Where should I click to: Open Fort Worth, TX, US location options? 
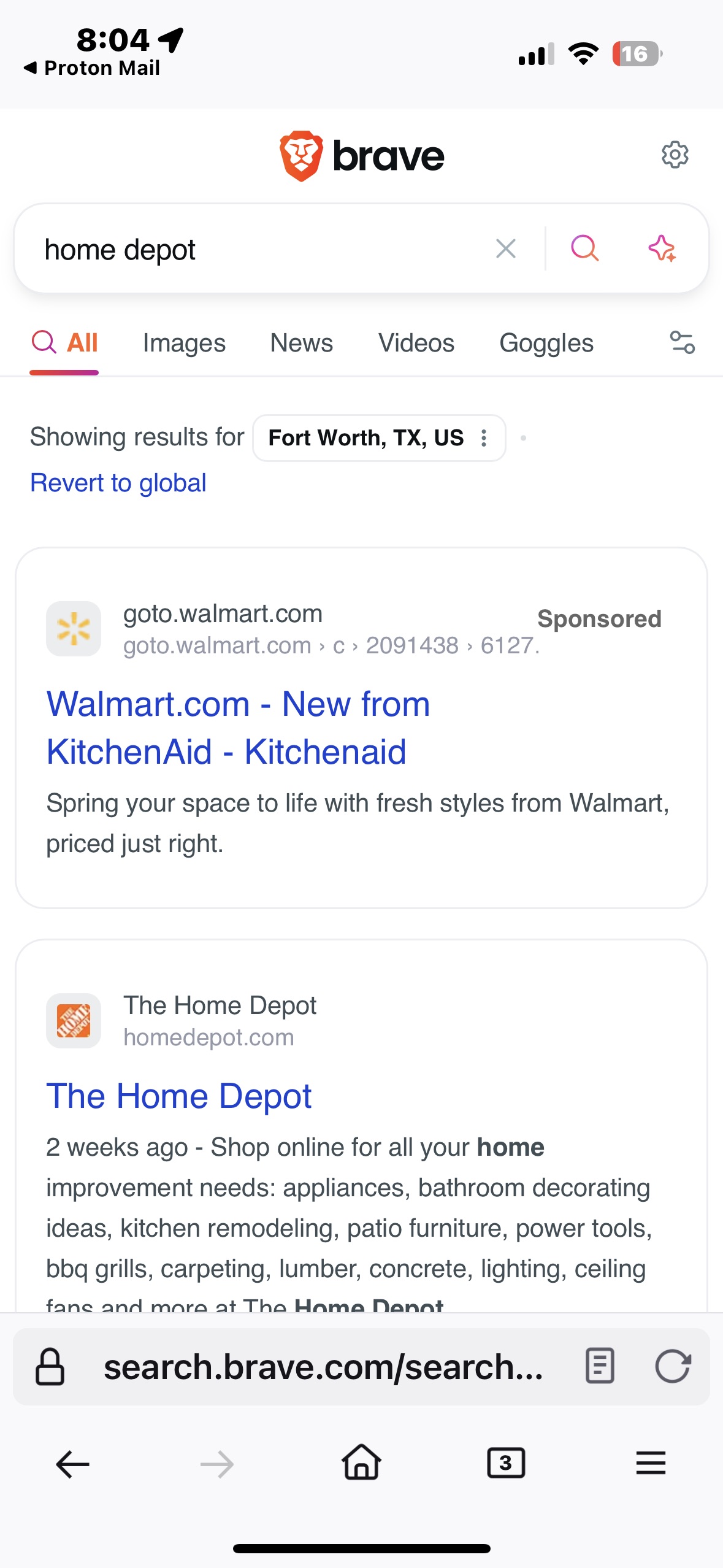pyautogui.click(x=379, y=438)
